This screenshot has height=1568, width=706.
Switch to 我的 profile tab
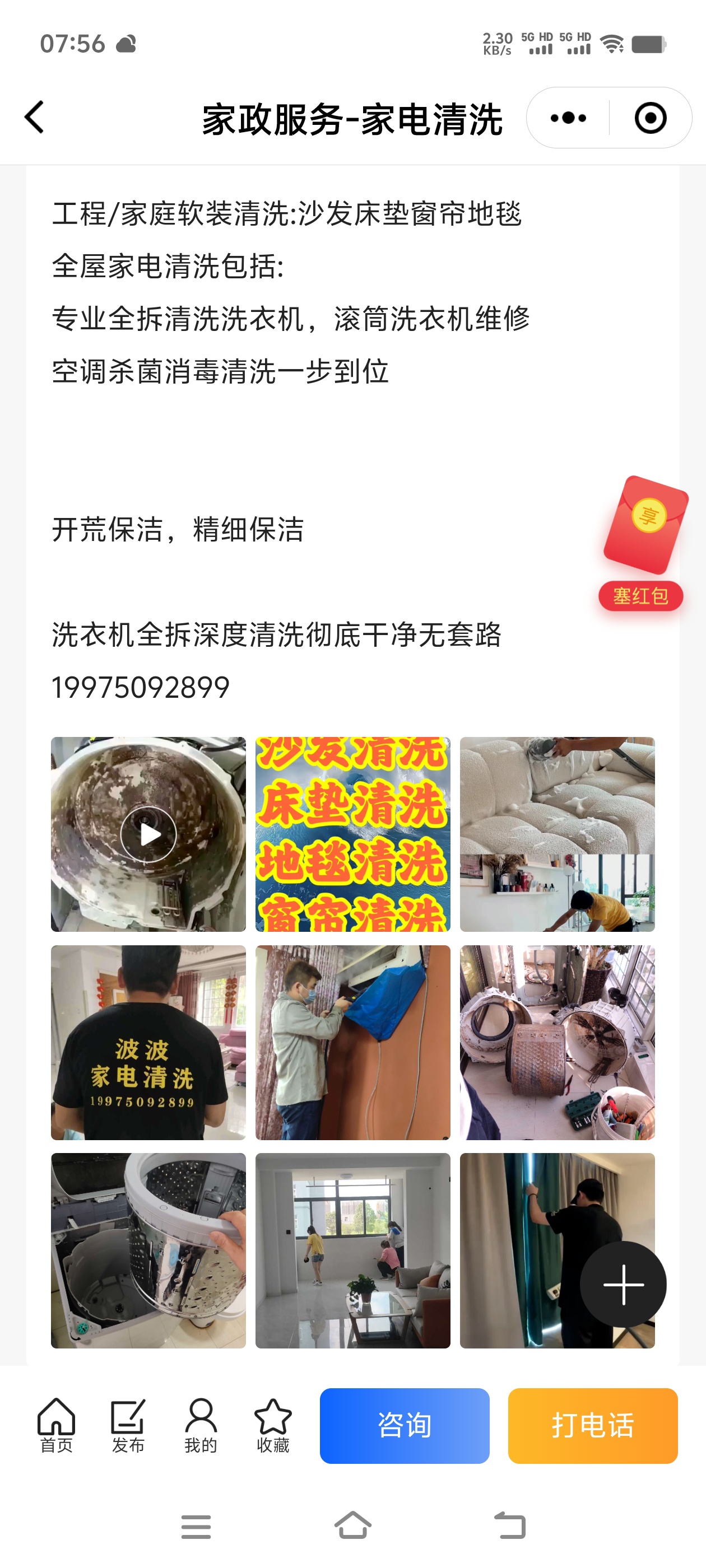point(201,1425)
